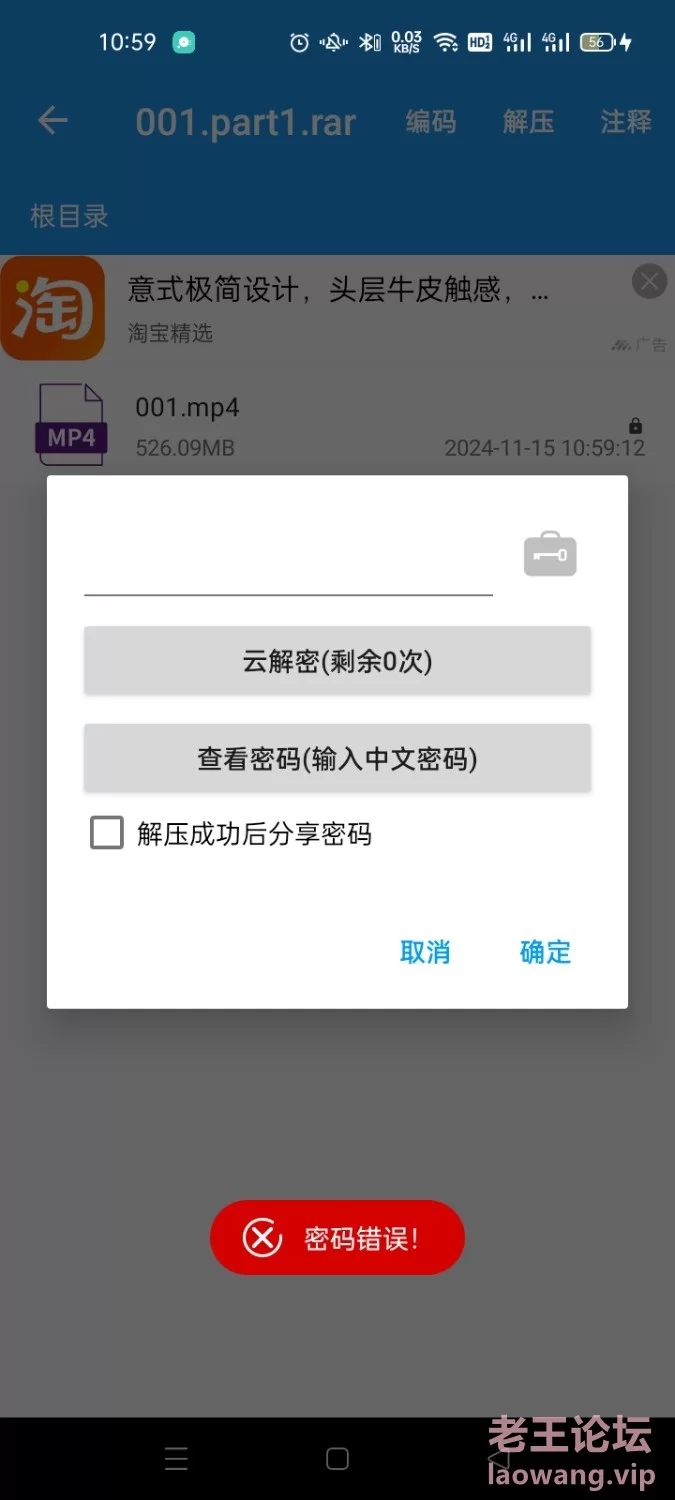Tap the password input field
This screenshot has width=675, height=1500.
coord(288,565)
